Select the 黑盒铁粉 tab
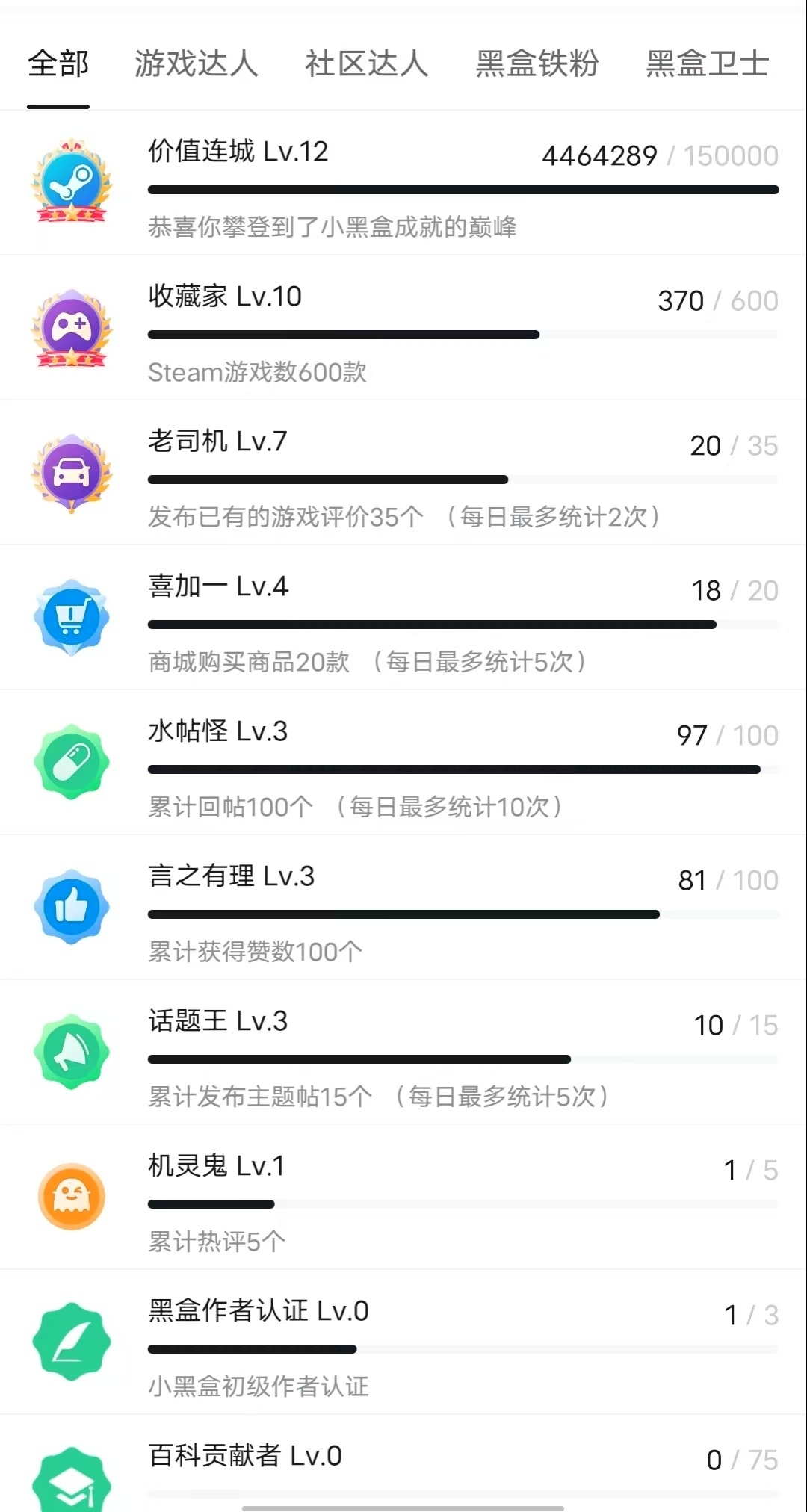The width and height of the screenshot is (807, 1512). click(537, 64)
